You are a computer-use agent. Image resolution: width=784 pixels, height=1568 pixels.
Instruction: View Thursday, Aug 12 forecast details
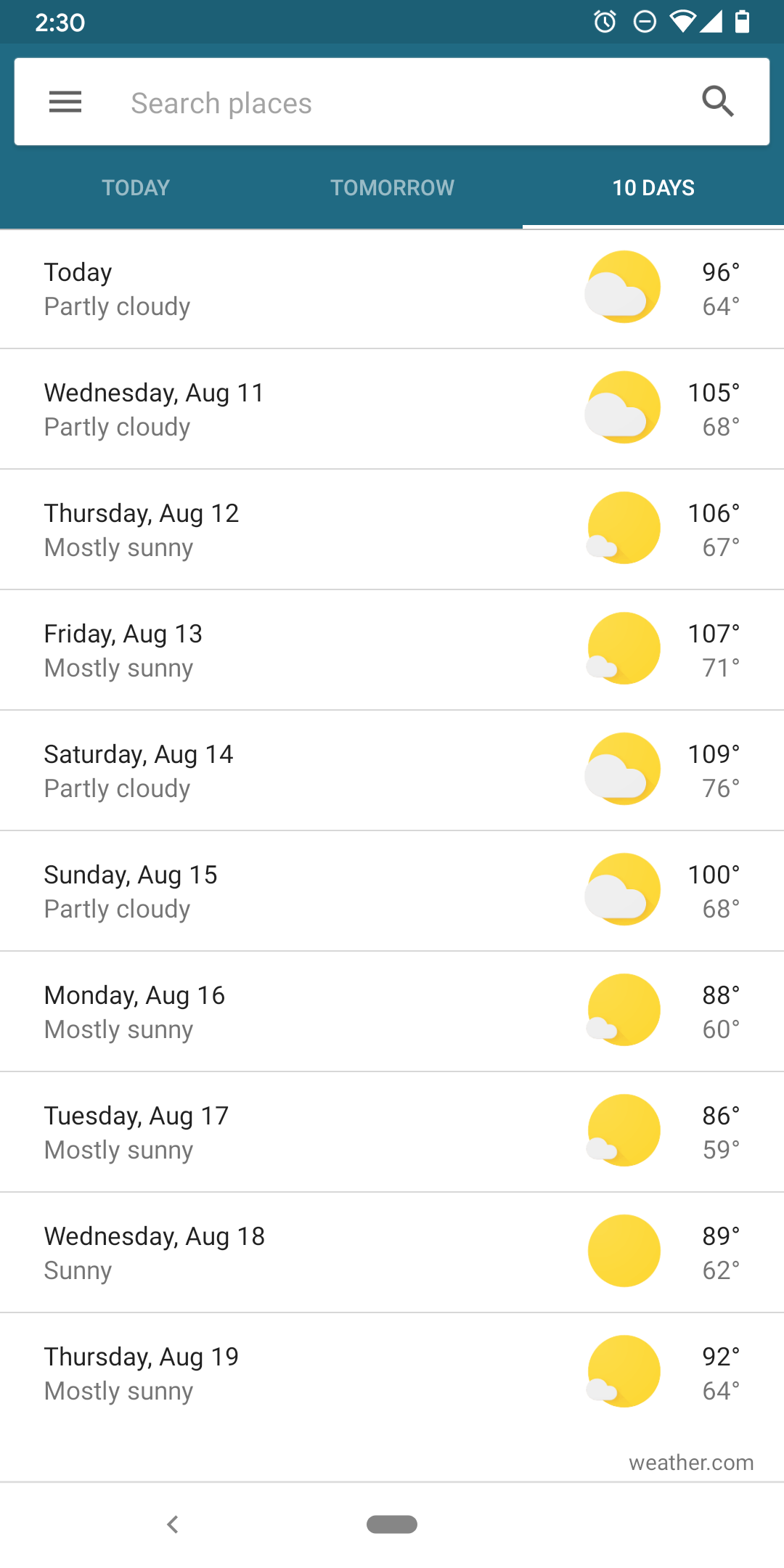392,530
